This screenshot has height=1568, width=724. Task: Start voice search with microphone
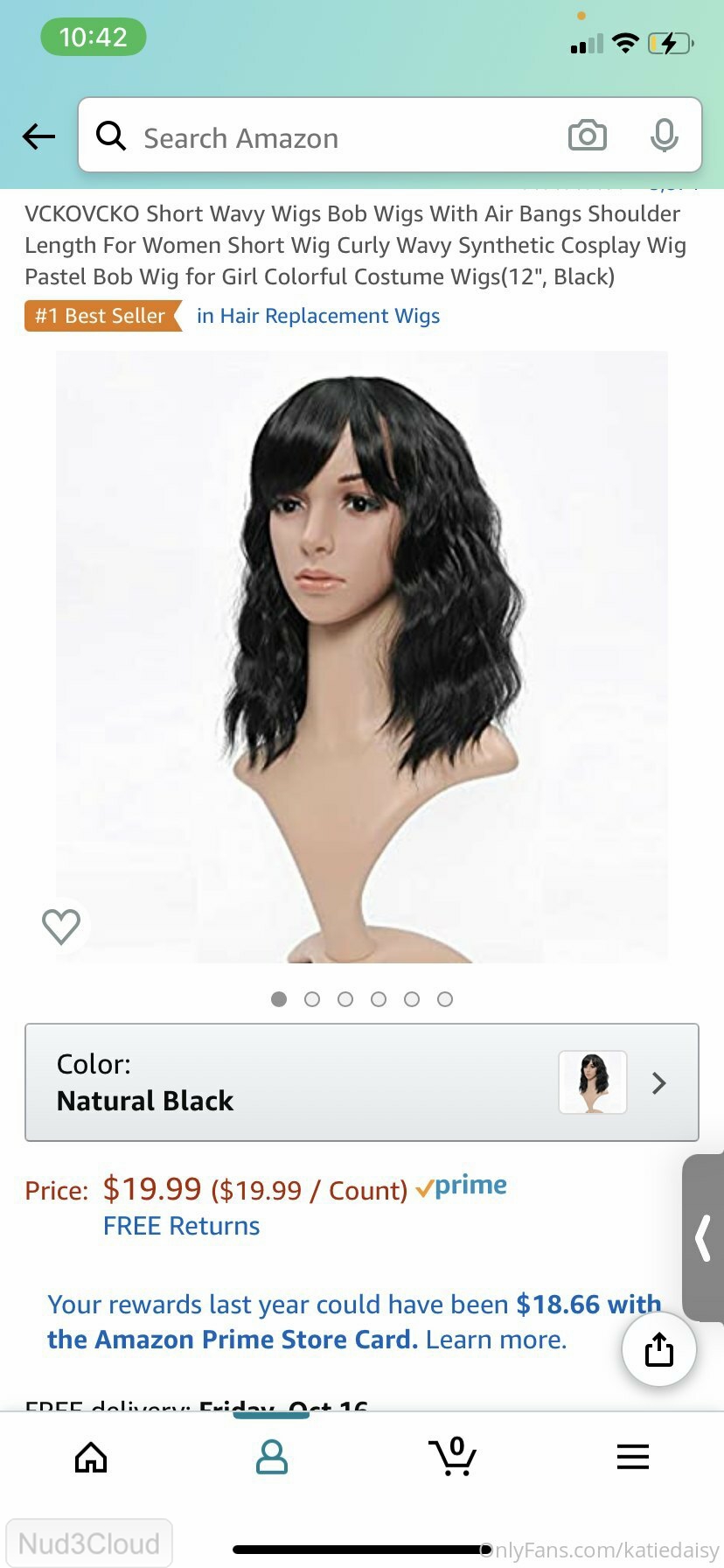tap(664, 136)
